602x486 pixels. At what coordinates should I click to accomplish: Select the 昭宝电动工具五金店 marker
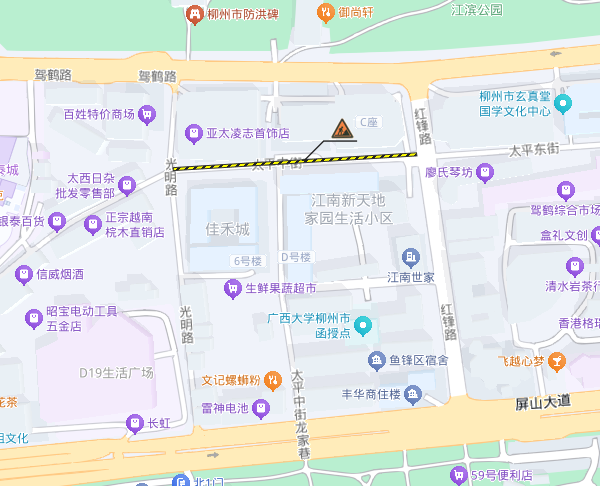pyautogui.click(x=32, y=319)
